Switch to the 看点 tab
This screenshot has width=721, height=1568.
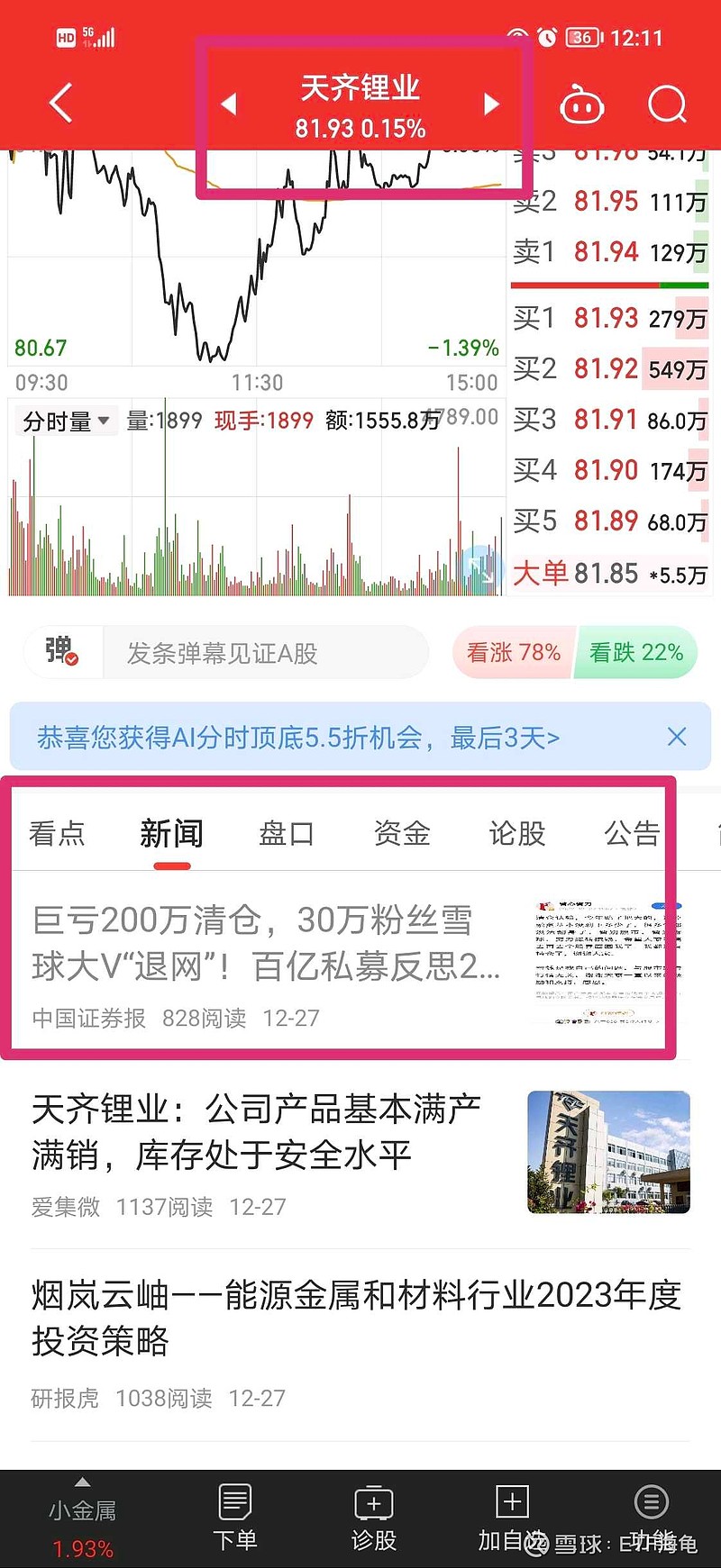57,833
